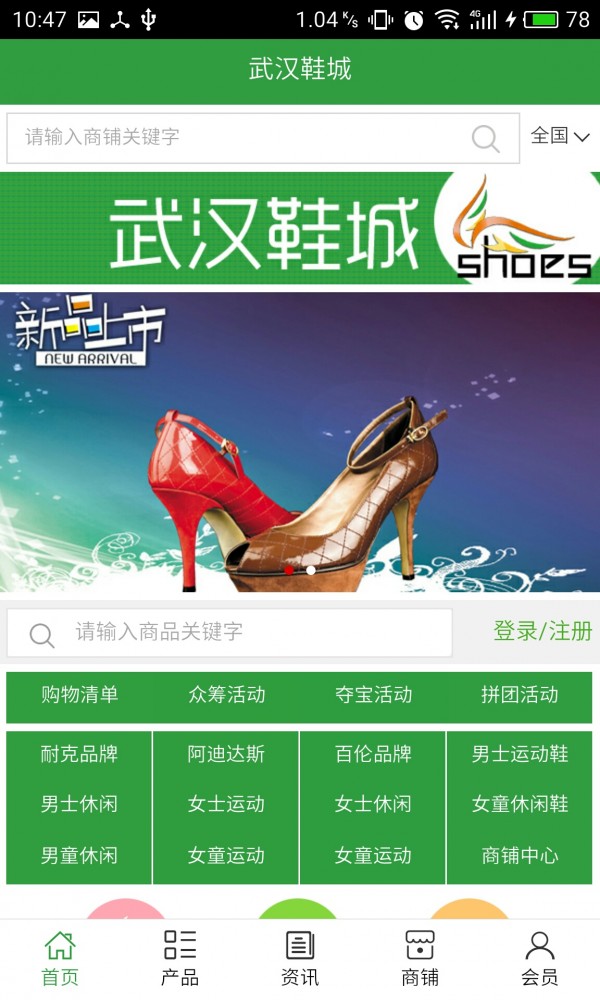
Task: Select 耐克品牌 category
Action: click(79, 754)
